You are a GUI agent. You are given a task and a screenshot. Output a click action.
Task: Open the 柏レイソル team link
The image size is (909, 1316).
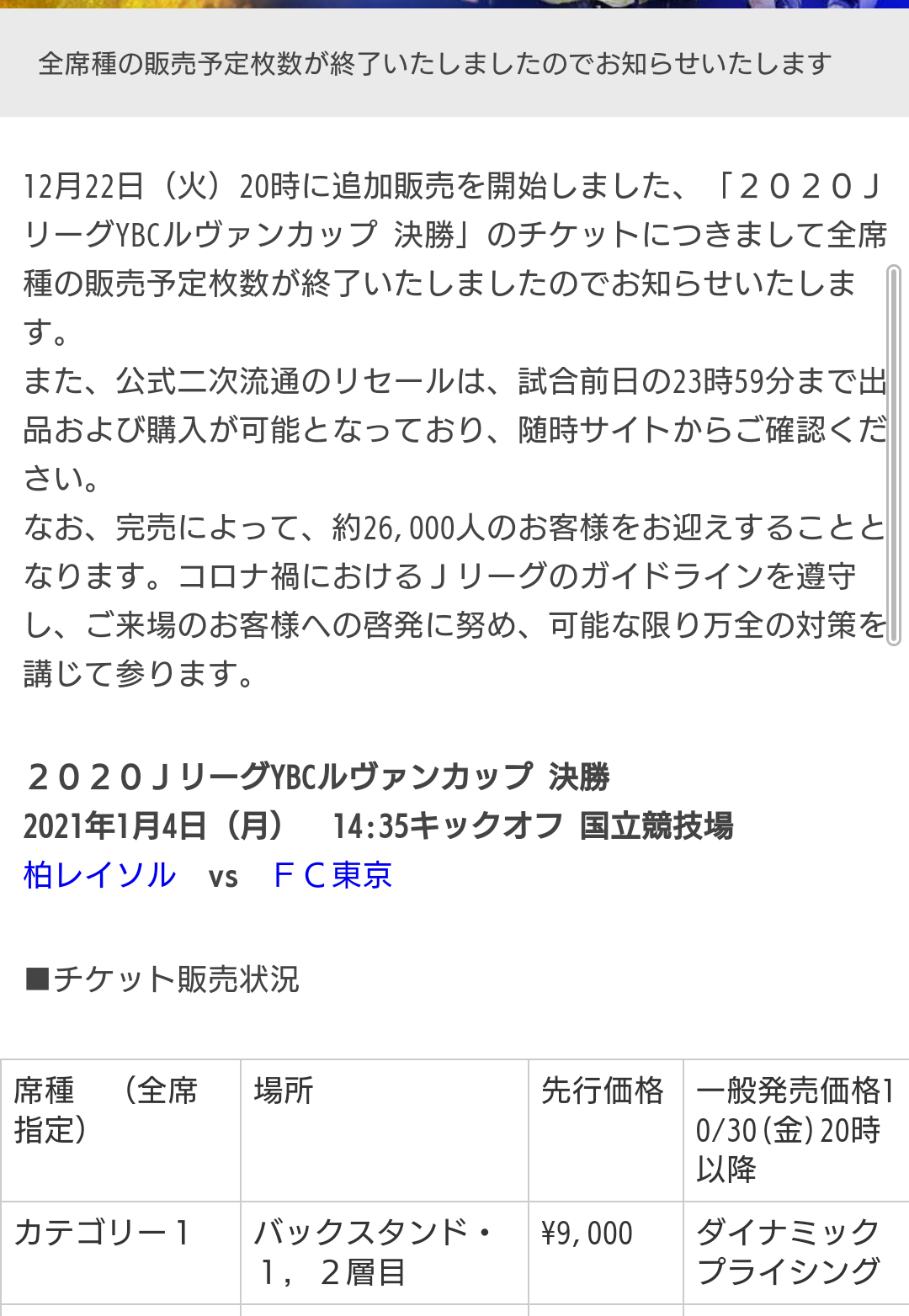pyautogui.click(x=99, y=875)
